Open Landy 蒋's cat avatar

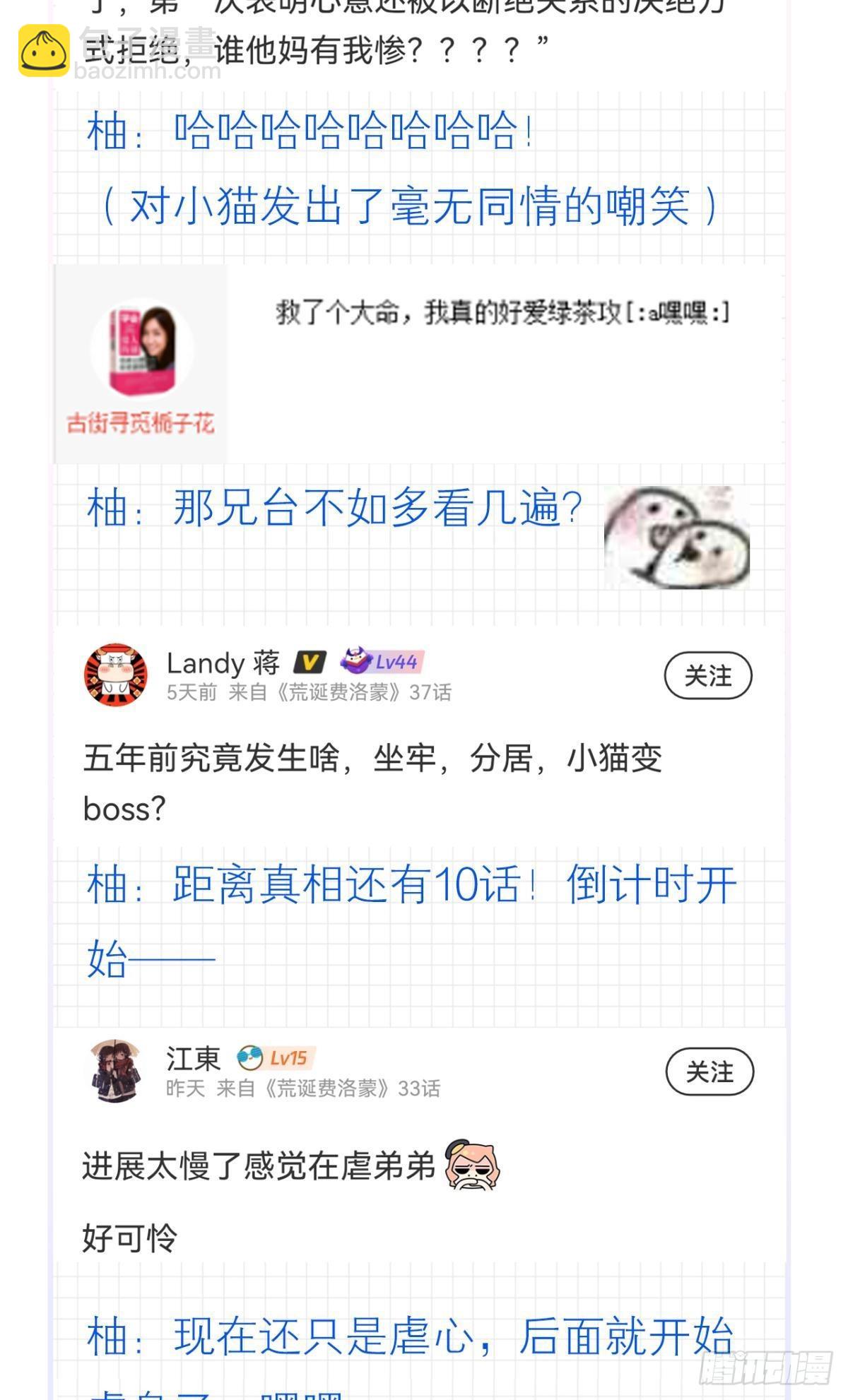(114, 675)
